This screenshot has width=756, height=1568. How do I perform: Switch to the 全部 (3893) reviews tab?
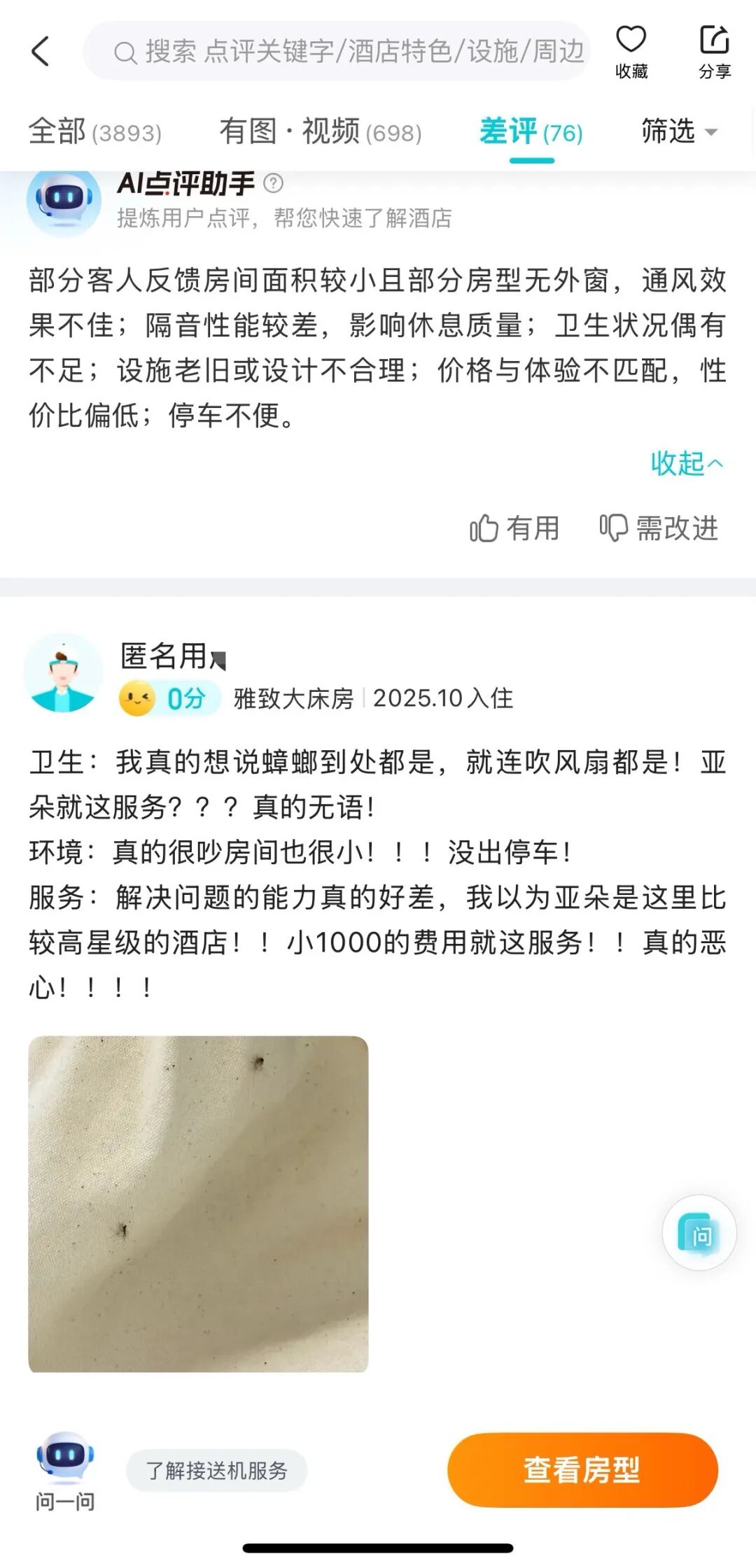[95, 132]
